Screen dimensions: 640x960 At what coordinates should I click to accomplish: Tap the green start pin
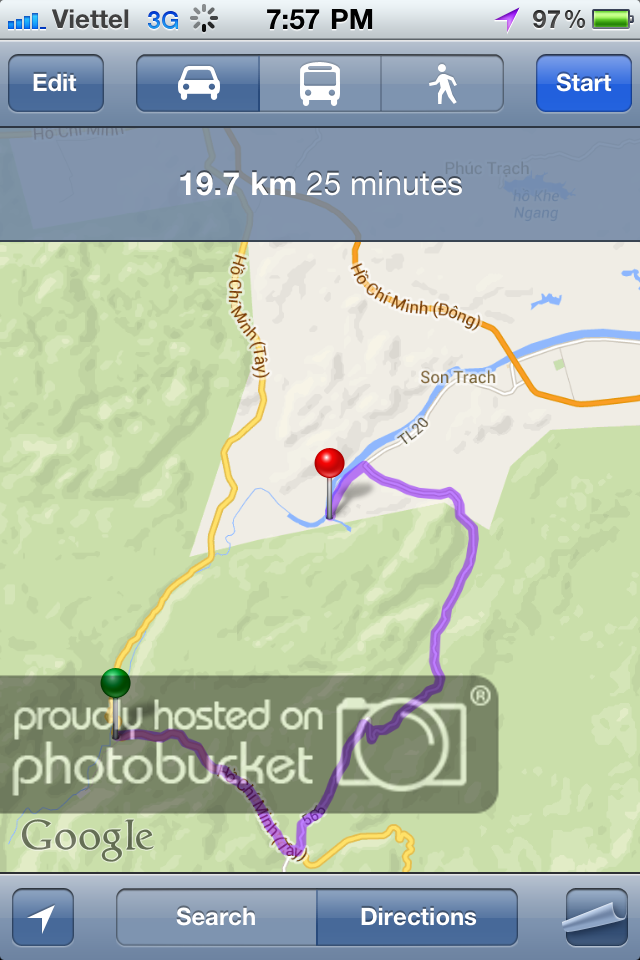[116, 685]
